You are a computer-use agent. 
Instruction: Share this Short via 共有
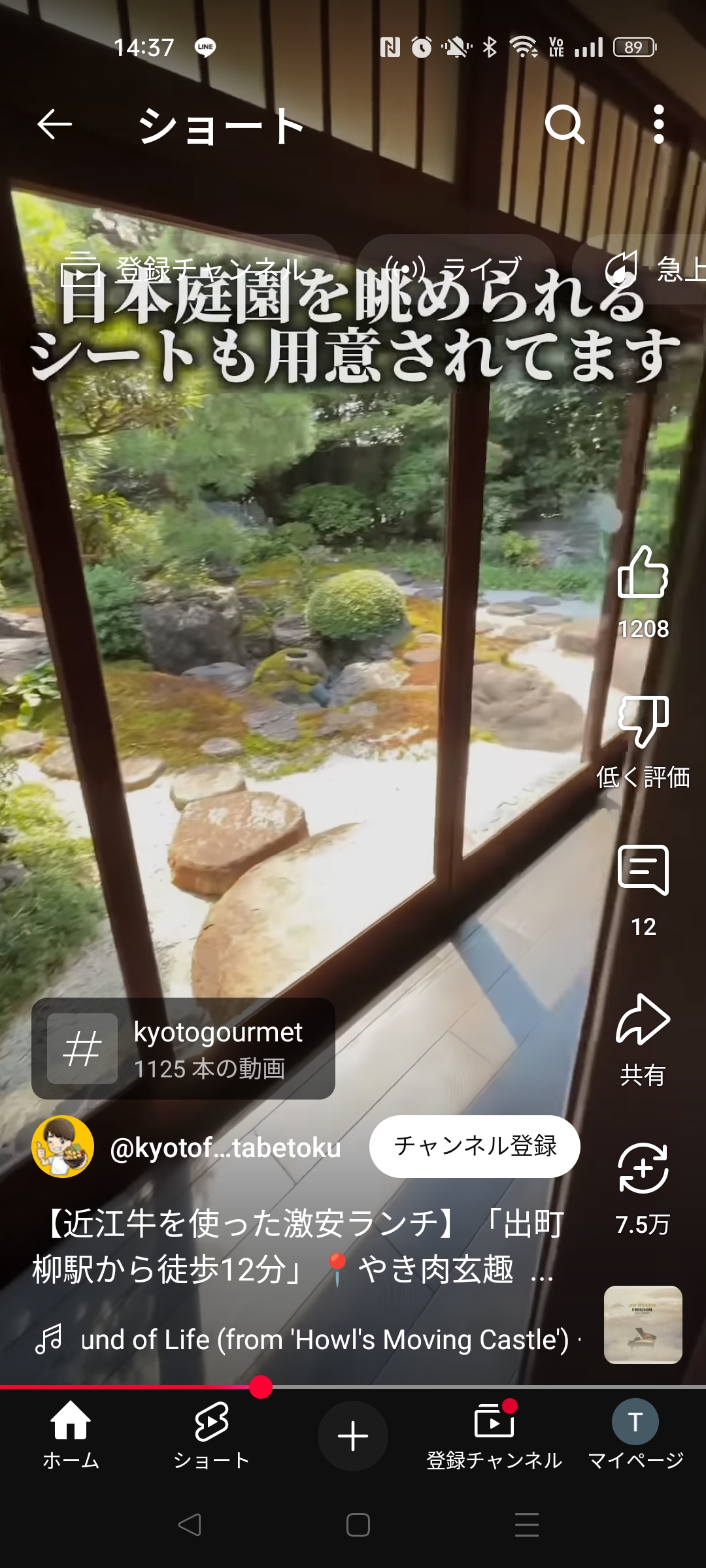pos(643,1019)
